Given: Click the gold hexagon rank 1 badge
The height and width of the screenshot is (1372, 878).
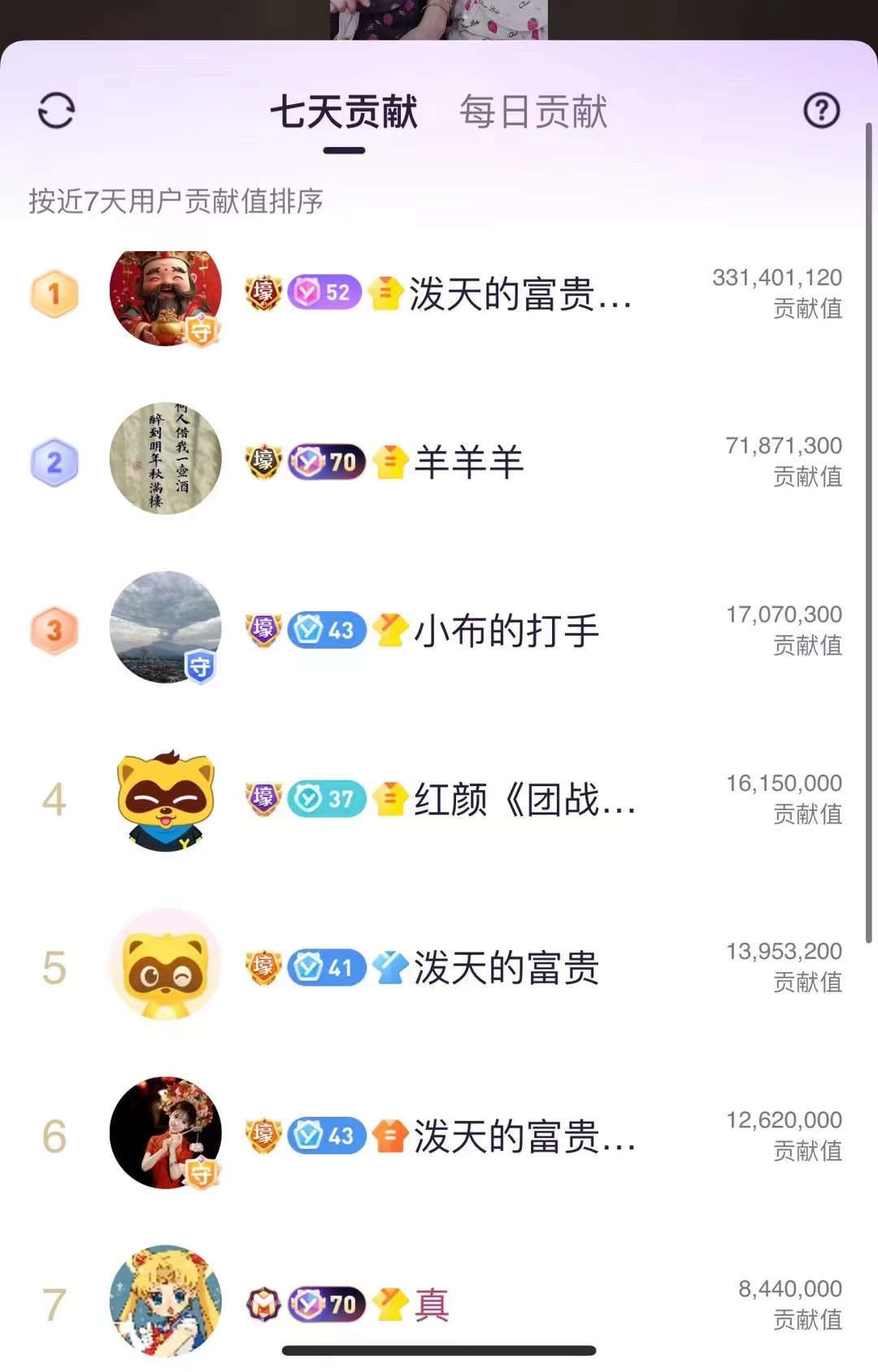Looking at the screenshot, I should coord(54,295).
